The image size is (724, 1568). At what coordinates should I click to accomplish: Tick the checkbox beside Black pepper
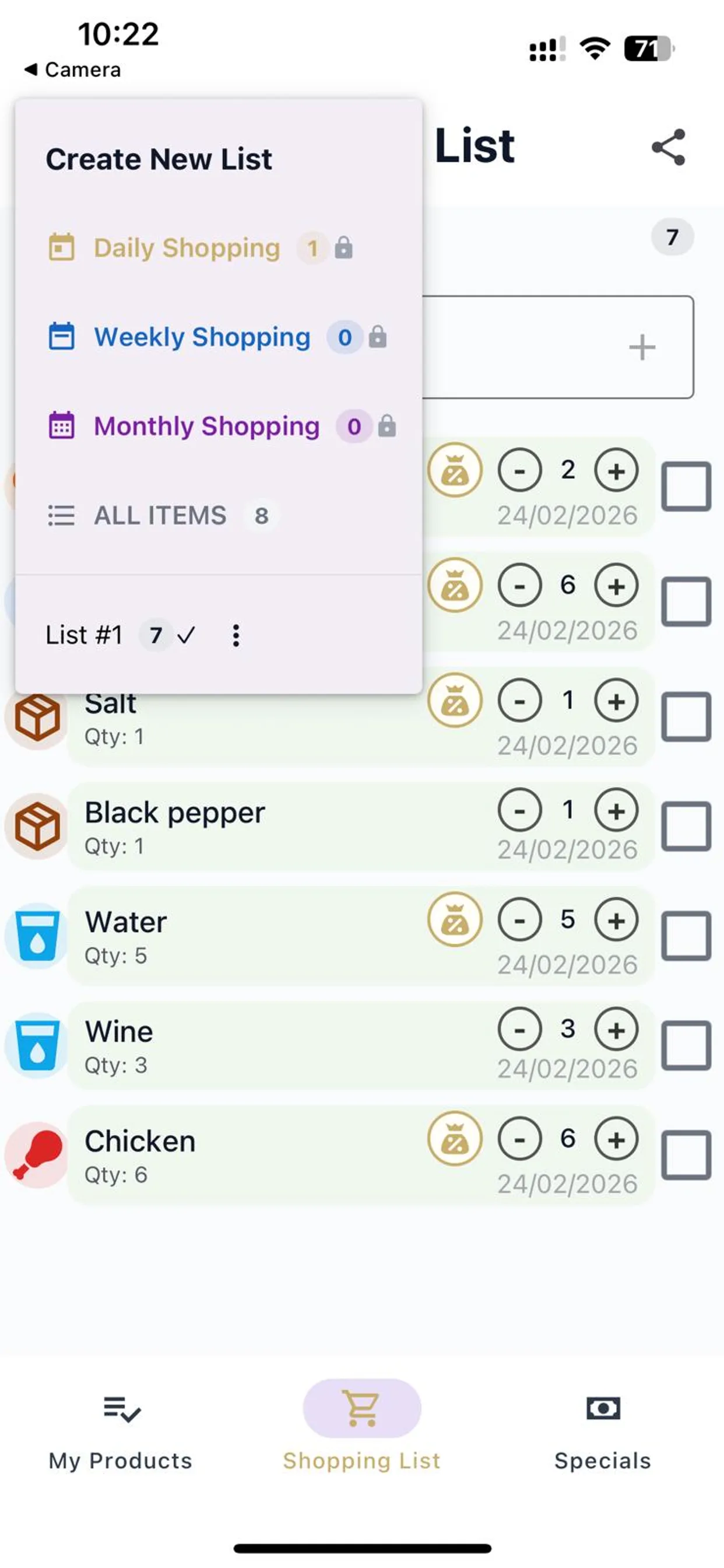(685, 825)
